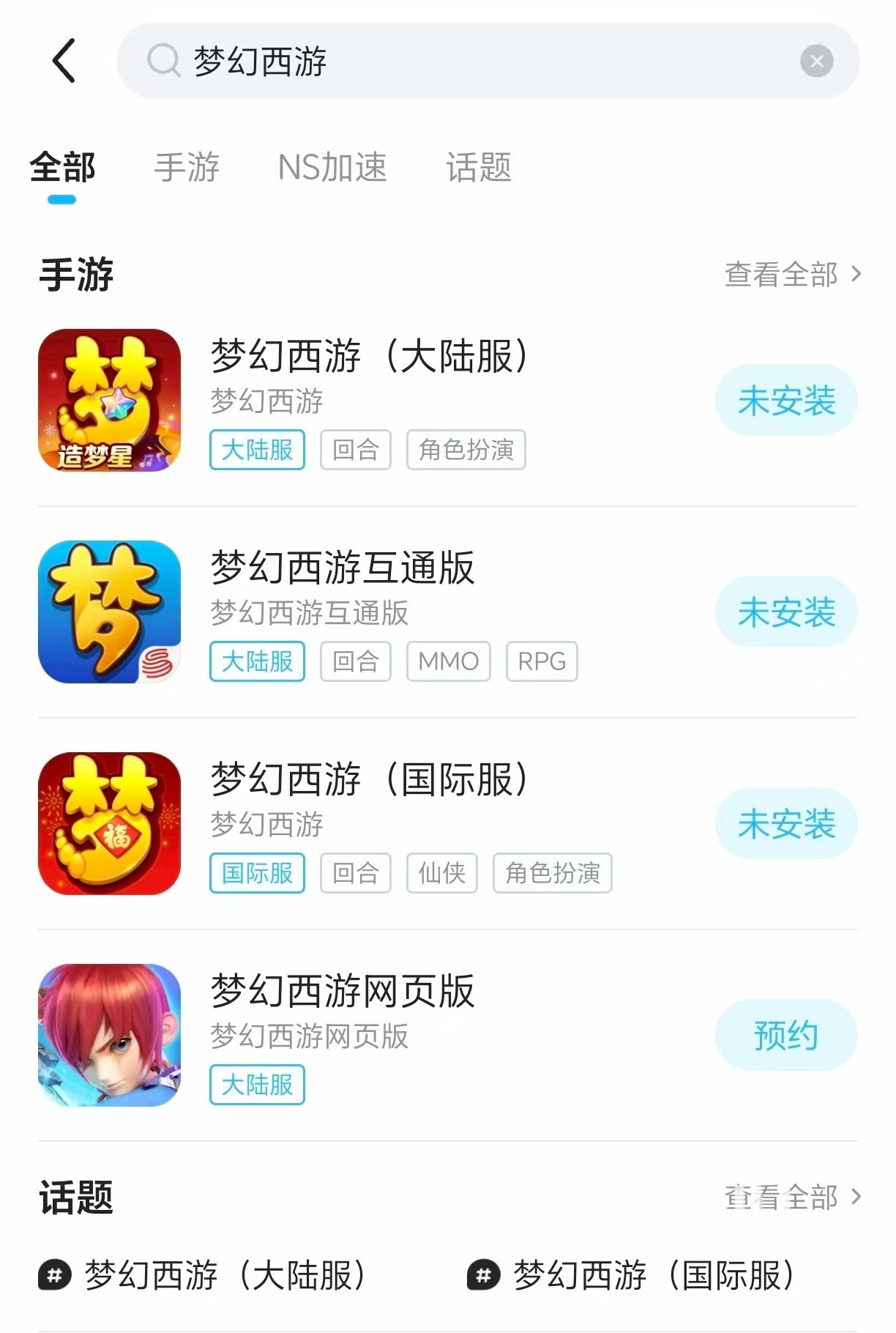Reserve 梦幻西游网页版 with 预约 button
This screenshot has width=896, height=1333.
coord(786,1036)
